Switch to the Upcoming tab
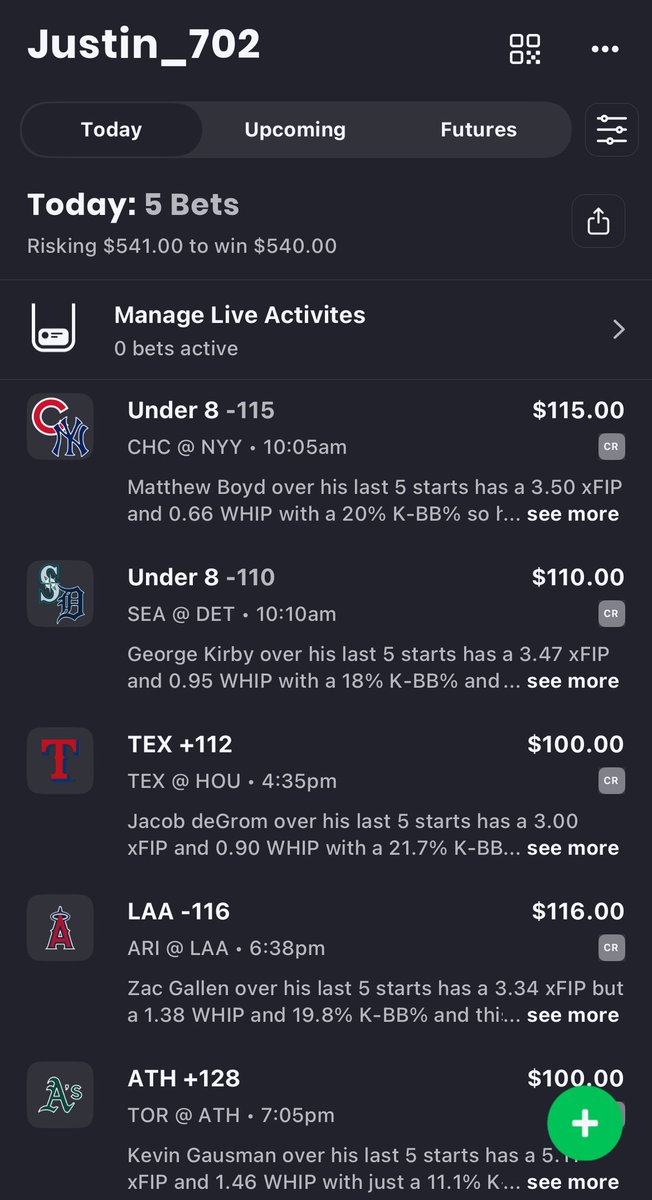 295,130
